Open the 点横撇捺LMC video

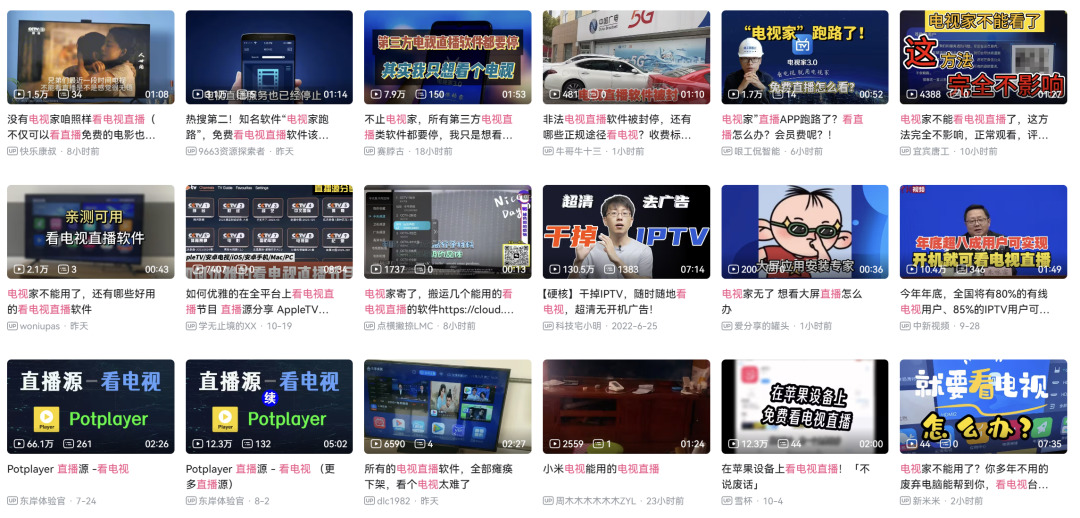448,232
